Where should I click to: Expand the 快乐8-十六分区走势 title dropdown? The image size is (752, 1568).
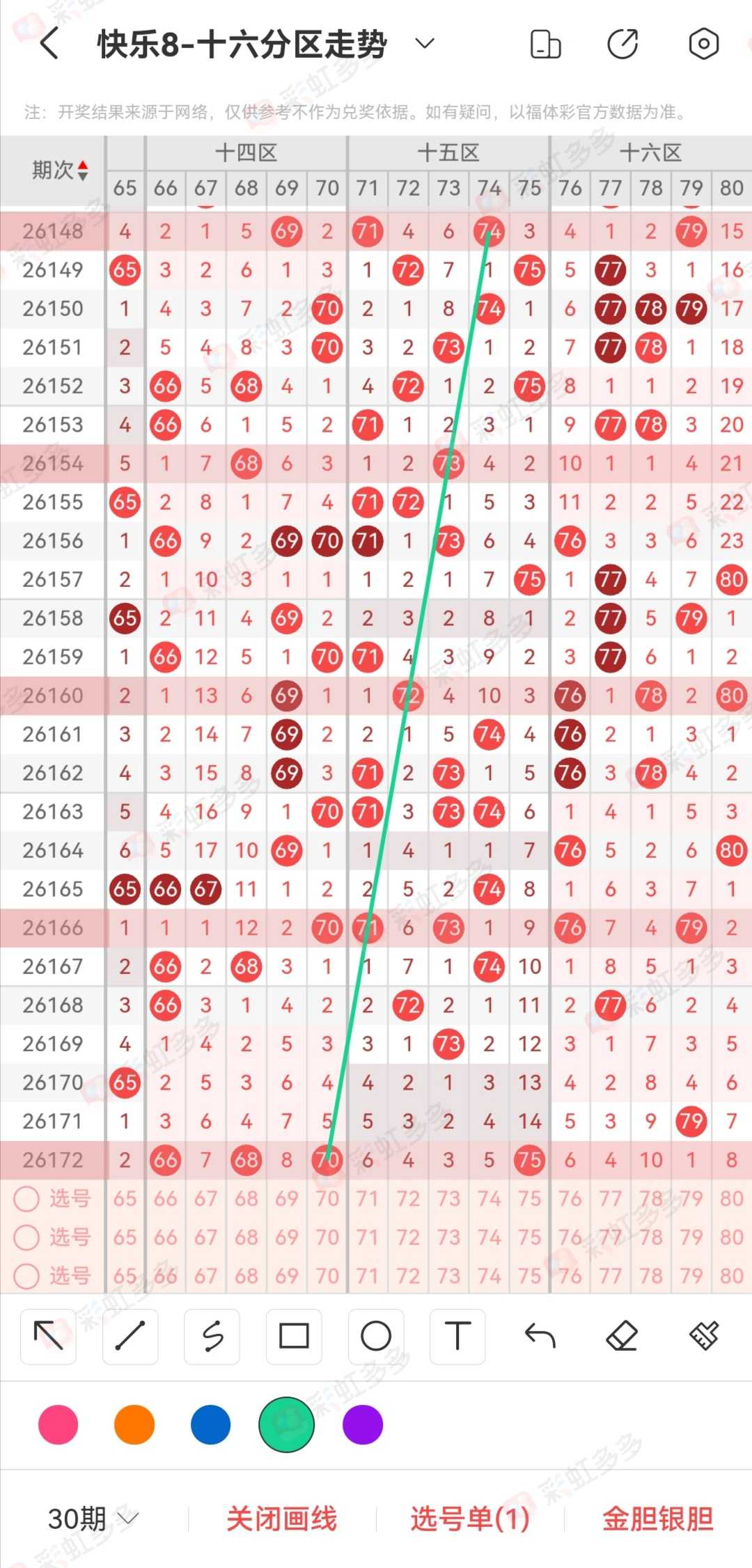425,44
